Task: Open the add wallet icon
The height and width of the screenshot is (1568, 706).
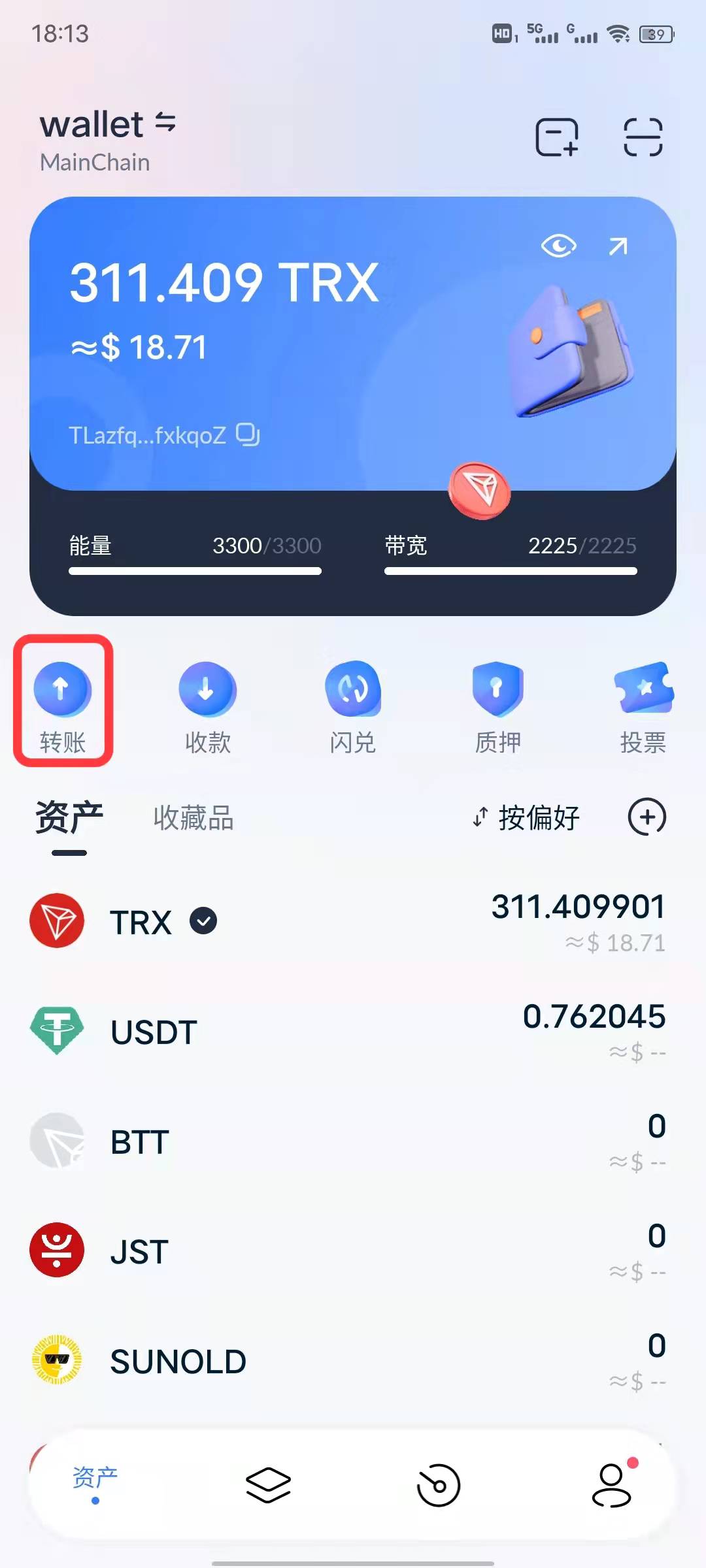Action: [557, 137]
